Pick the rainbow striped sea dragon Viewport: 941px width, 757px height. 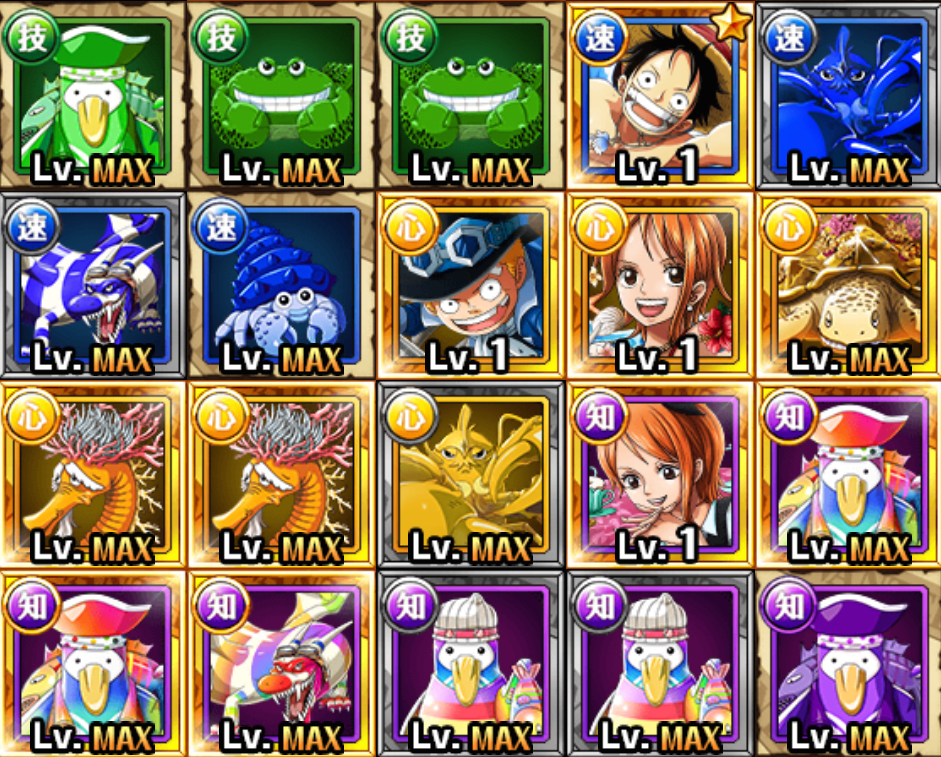coord(280,665)
